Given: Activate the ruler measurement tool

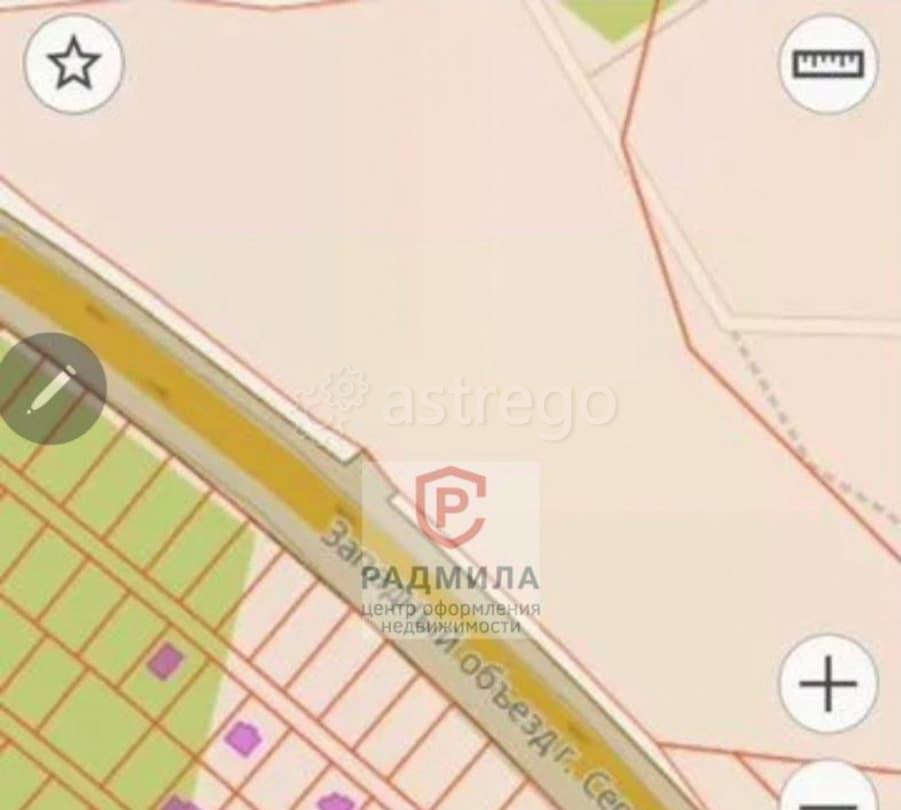Looking at the screenshot, I should pyautogui.click(x=828, y=64).
